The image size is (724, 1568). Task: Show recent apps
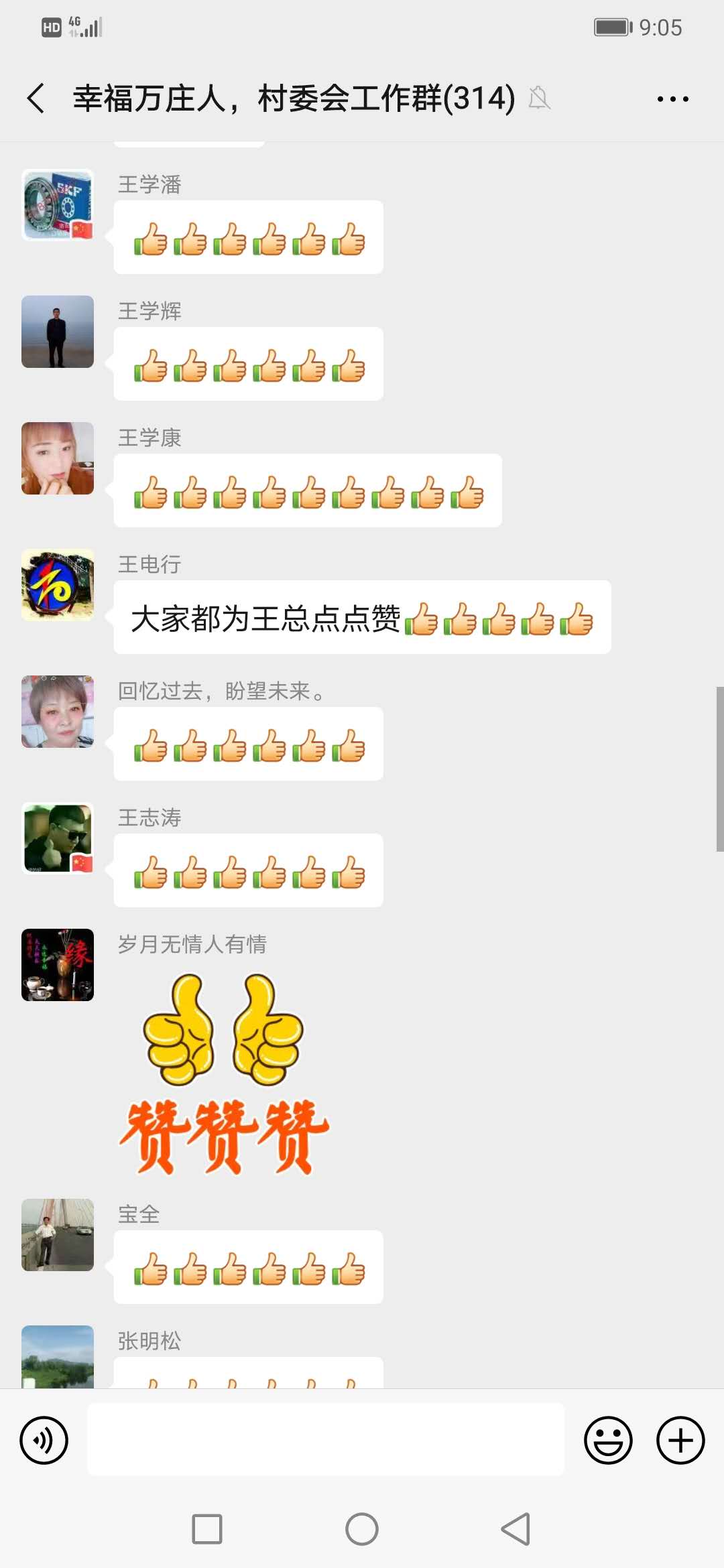pos(207,1529)
